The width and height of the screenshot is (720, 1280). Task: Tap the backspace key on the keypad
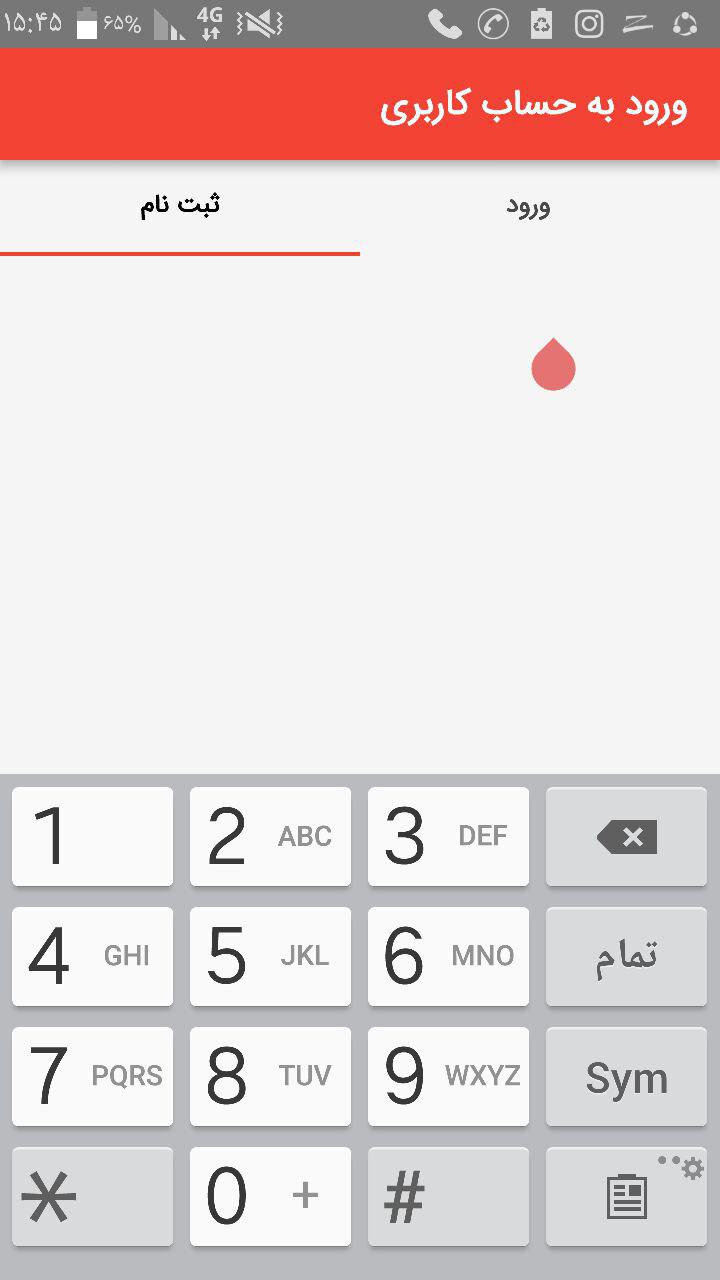[626, 836]
